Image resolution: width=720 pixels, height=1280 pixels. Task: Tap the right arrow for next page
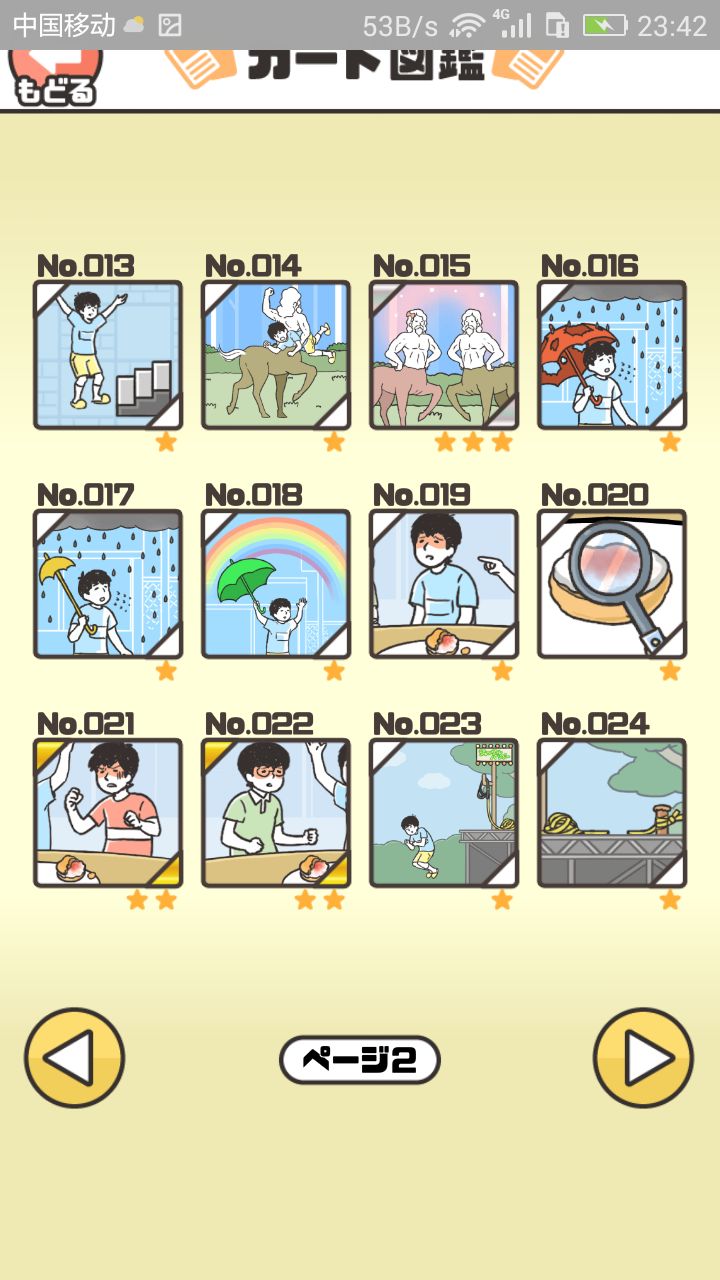click(644, 1058)
